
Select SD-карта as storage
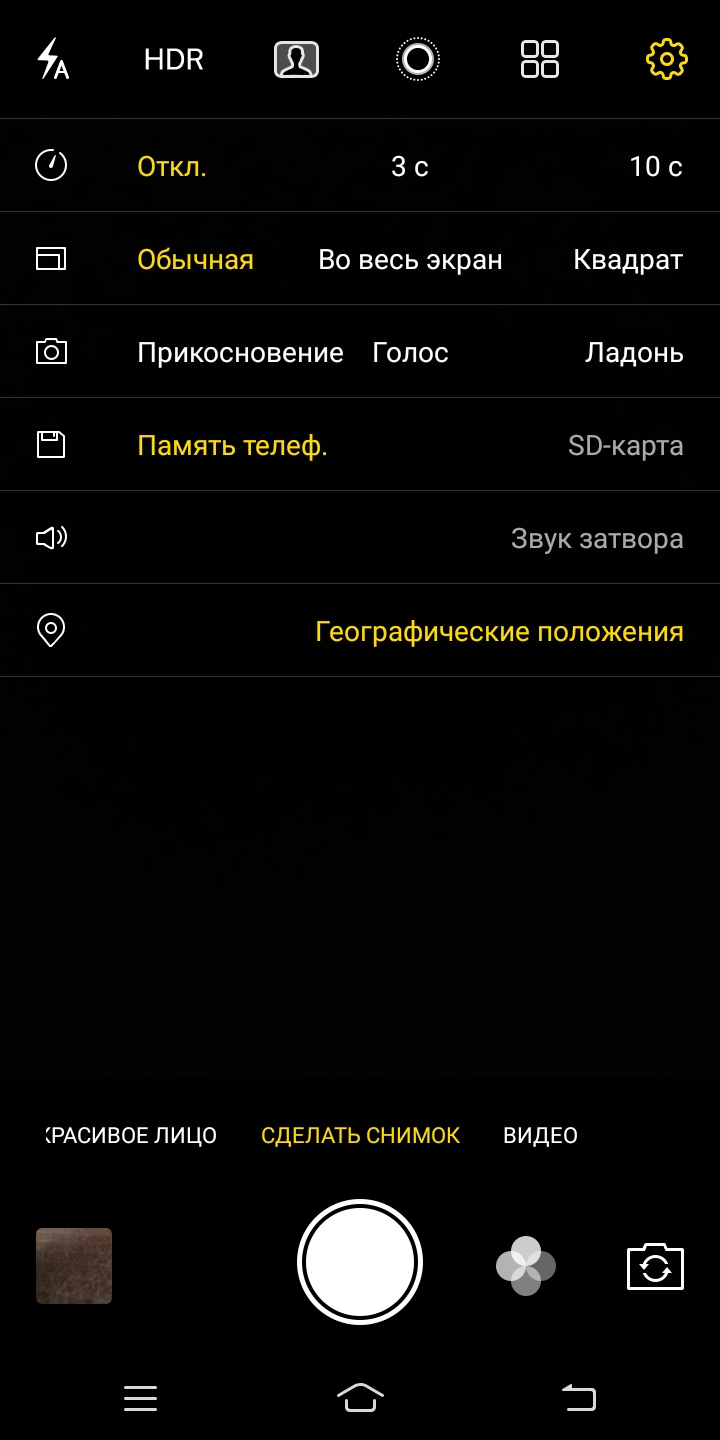(x=625, y=446)
